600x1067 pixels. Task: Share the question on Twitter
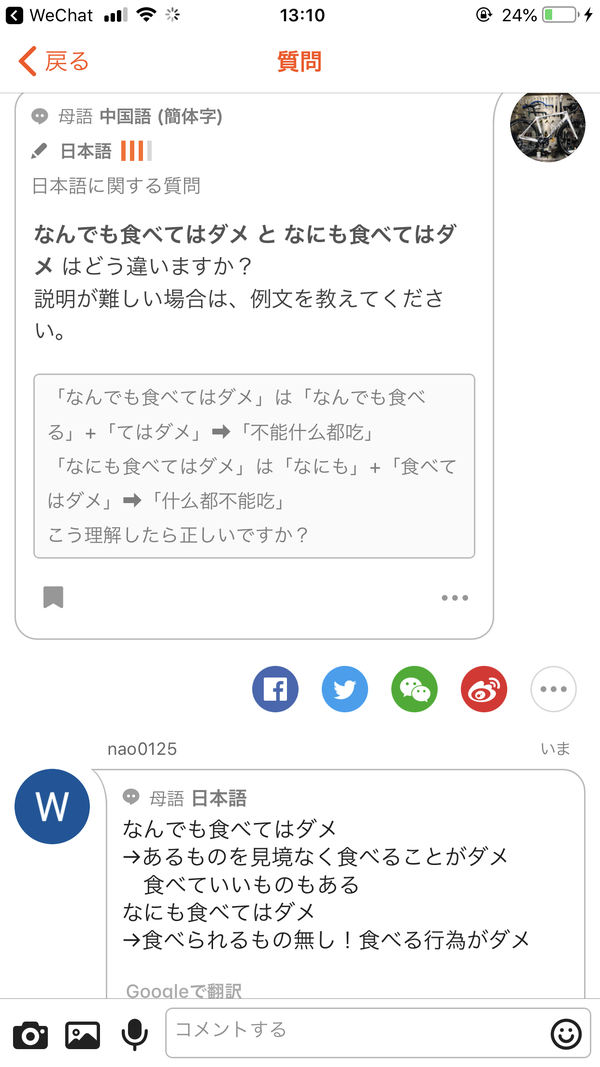pos(345,689)
